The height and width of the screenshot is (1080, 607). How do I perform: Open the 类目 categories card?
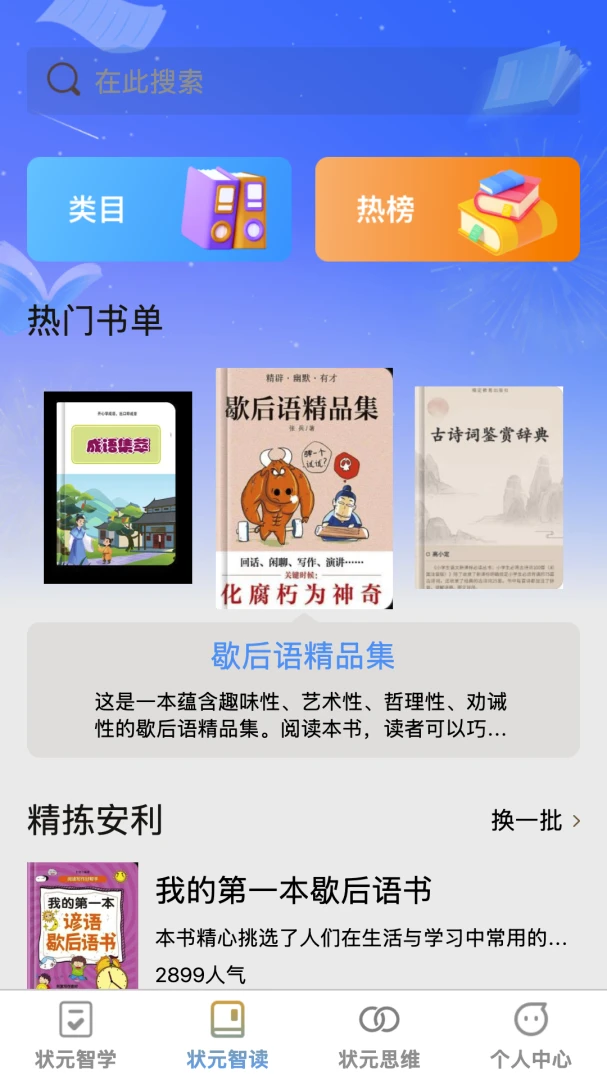point(159,209)
